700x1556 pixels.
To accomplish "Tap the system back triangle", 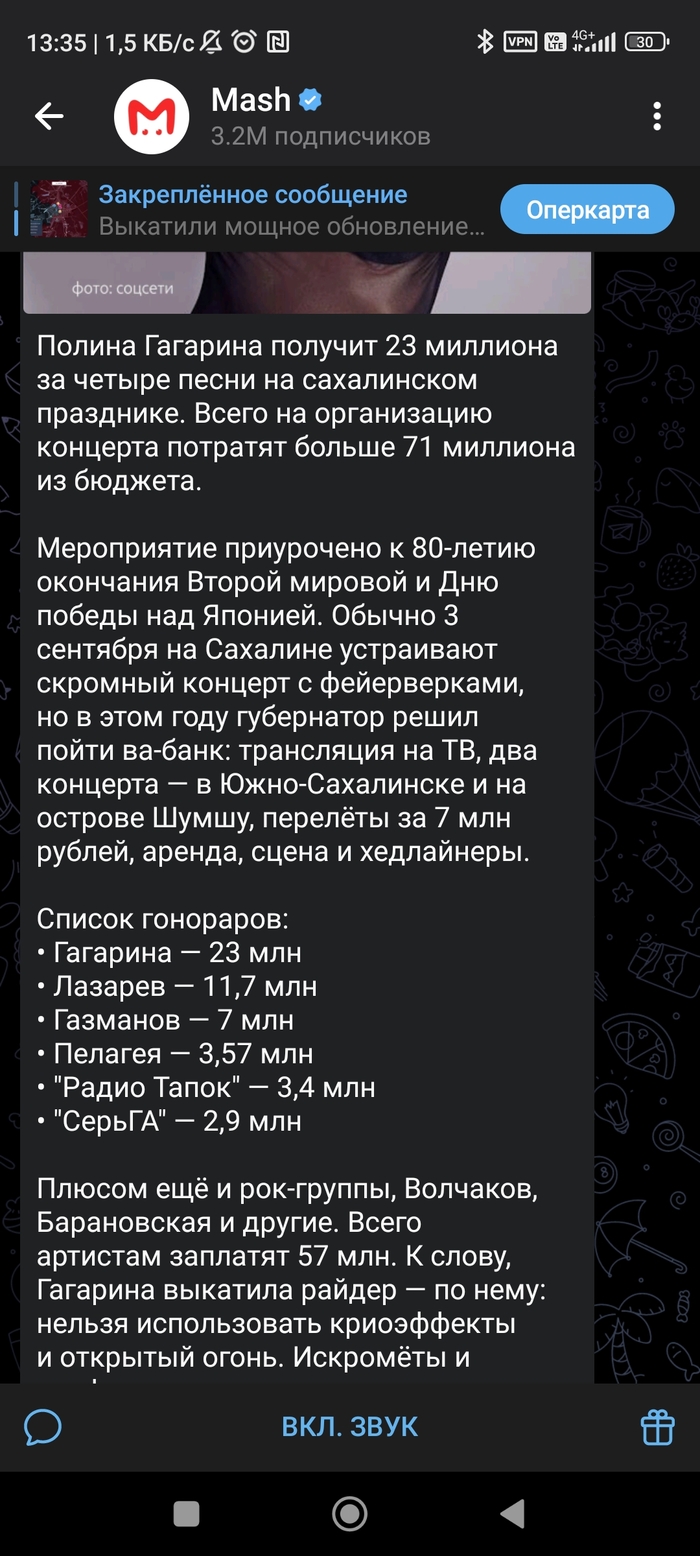I will click(x=512, y=1514).
